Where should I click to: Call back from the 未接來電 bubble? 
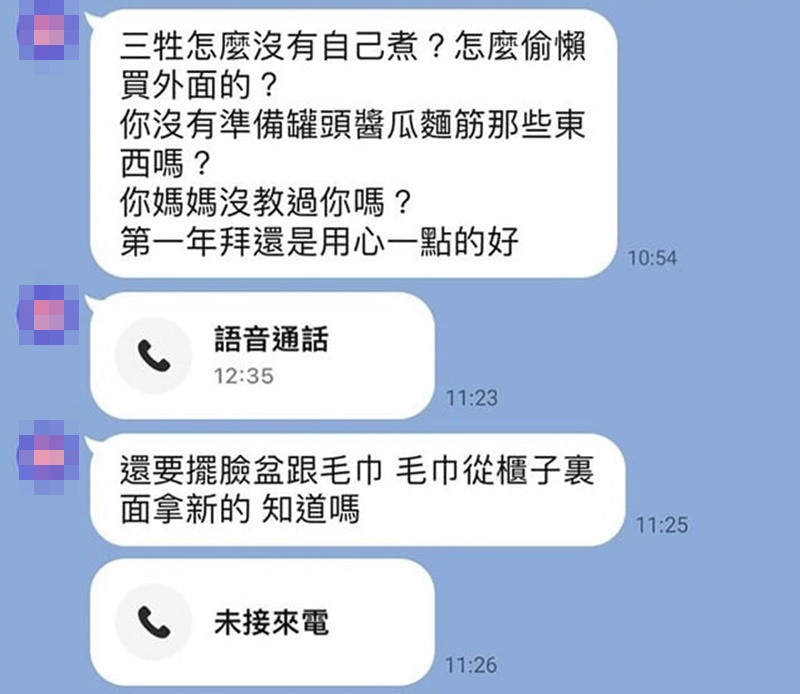262,624
